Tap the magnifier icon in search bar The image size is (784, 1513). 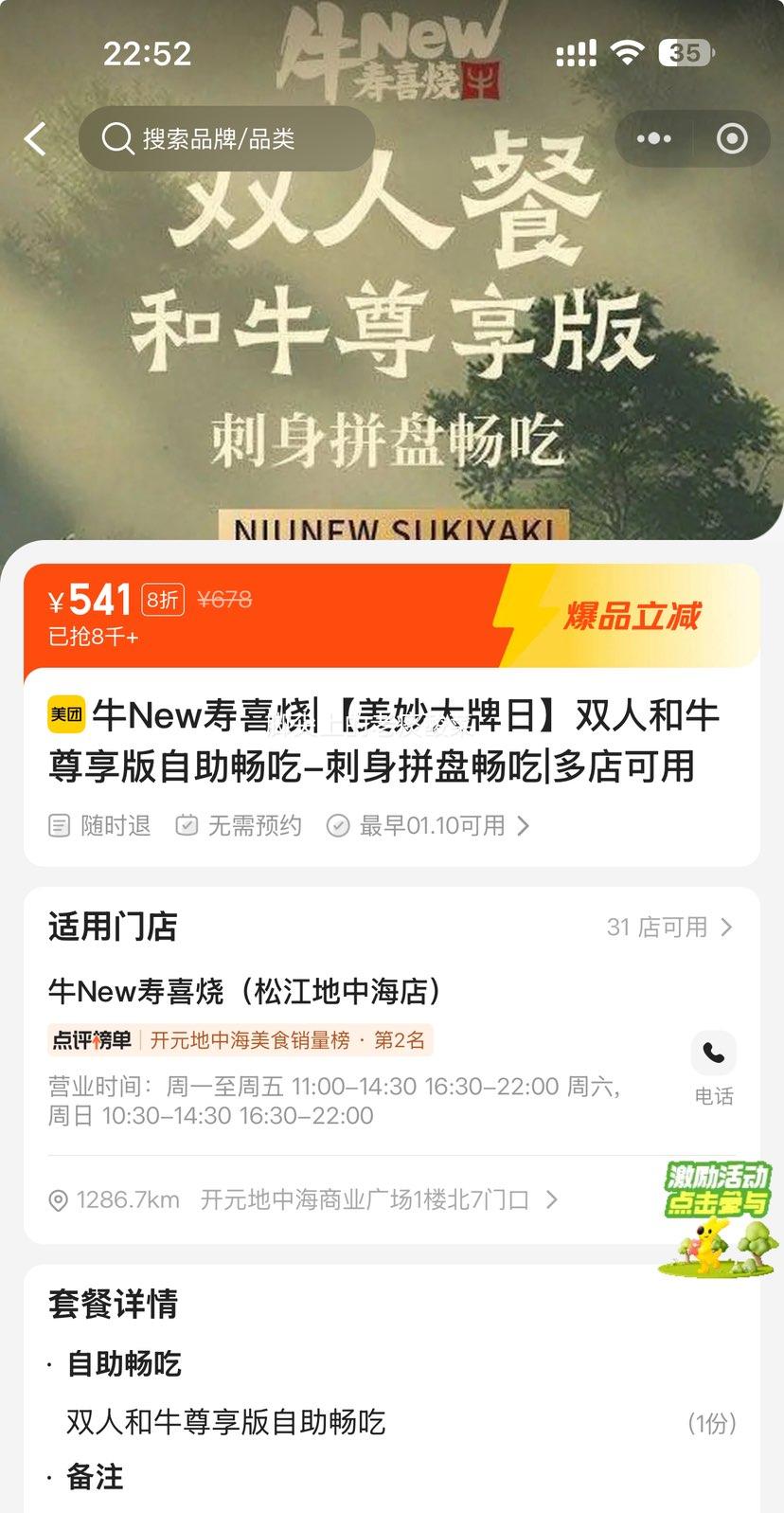pos(116,138)
